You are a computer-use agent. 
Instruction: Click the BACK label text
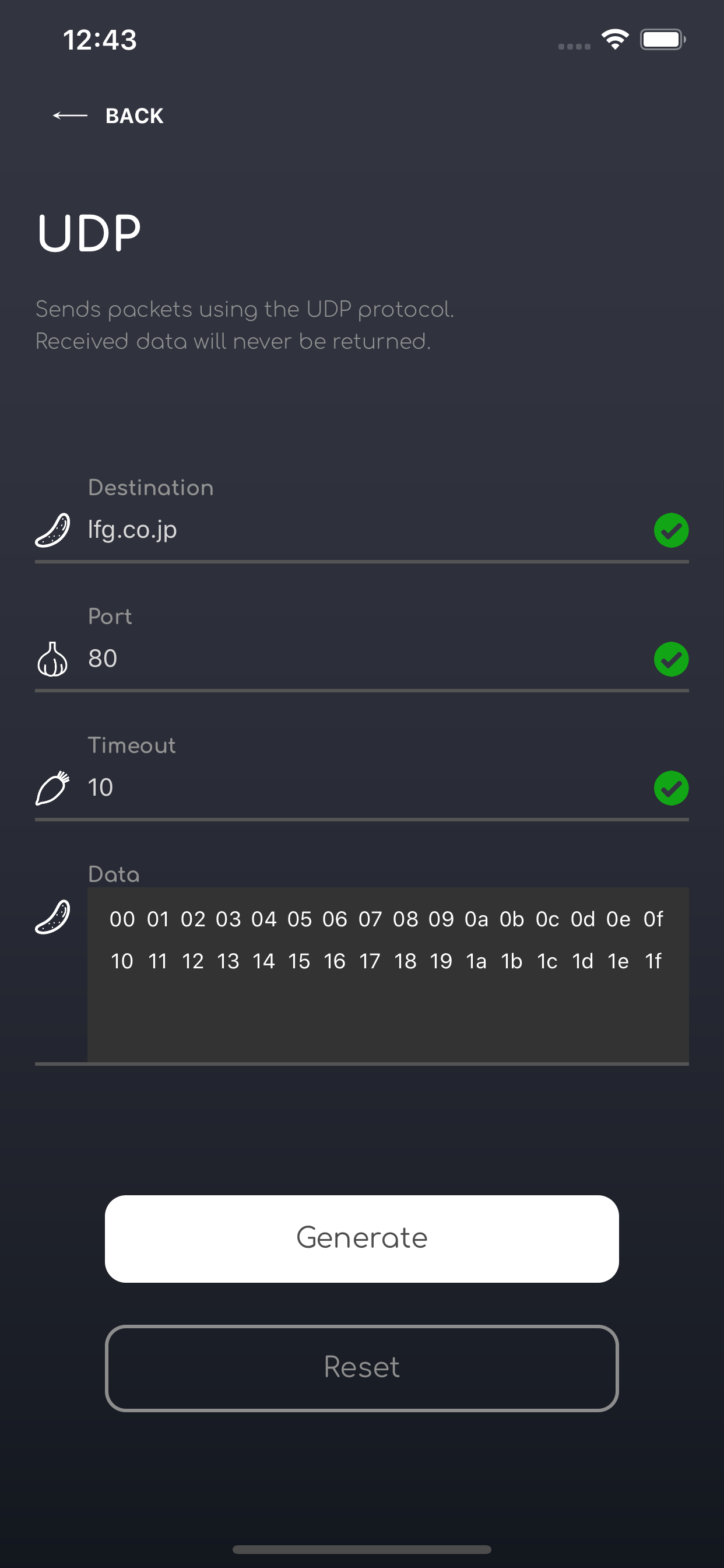135,115
